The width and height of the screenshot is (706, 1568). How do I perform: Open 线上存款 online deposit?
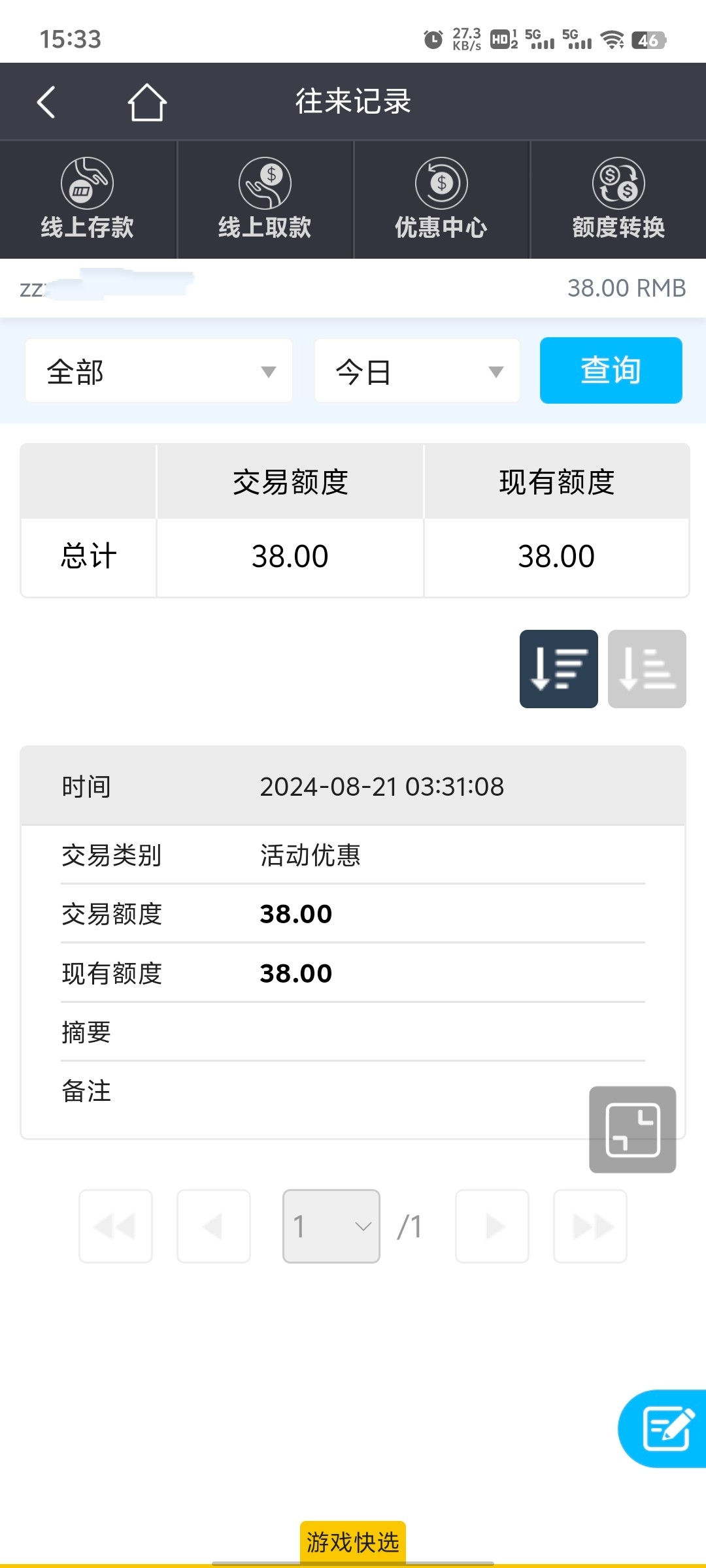click(88, 199)
